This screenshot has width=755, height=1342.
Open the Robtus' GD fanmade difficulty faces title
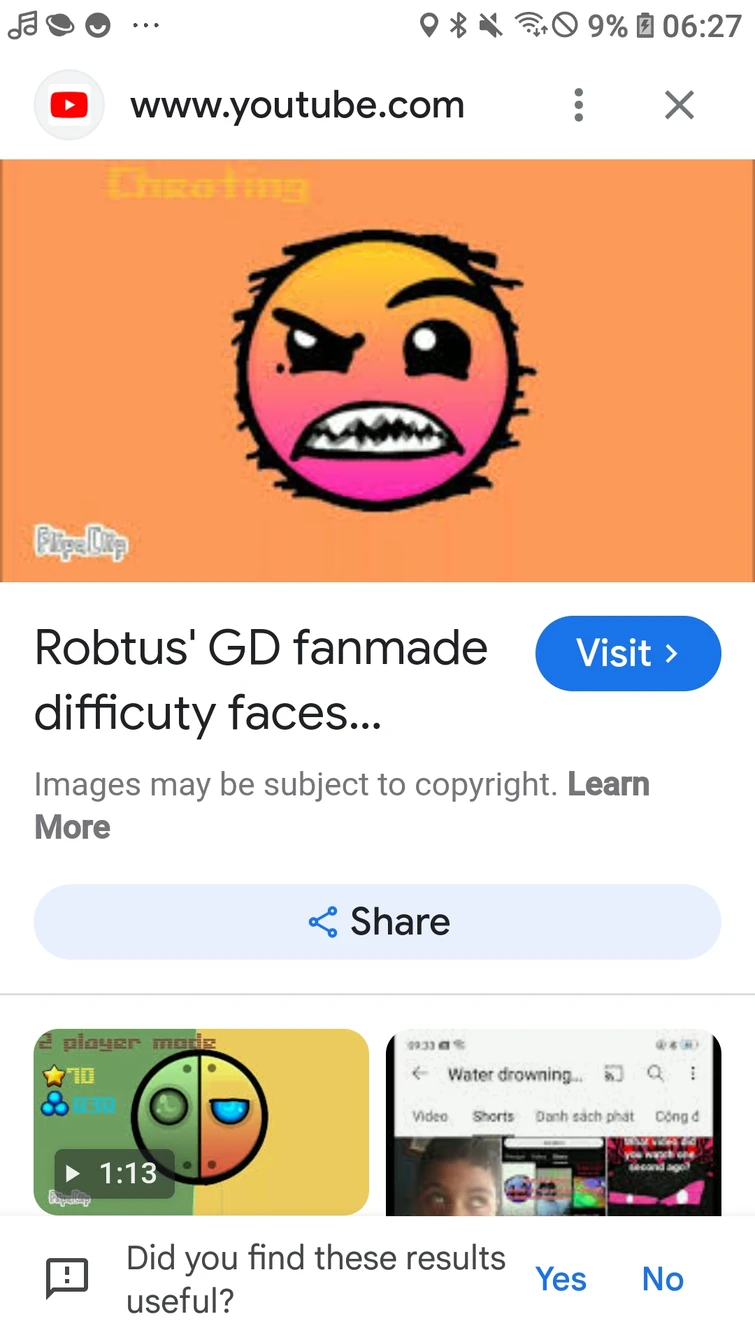click(260, 680)
